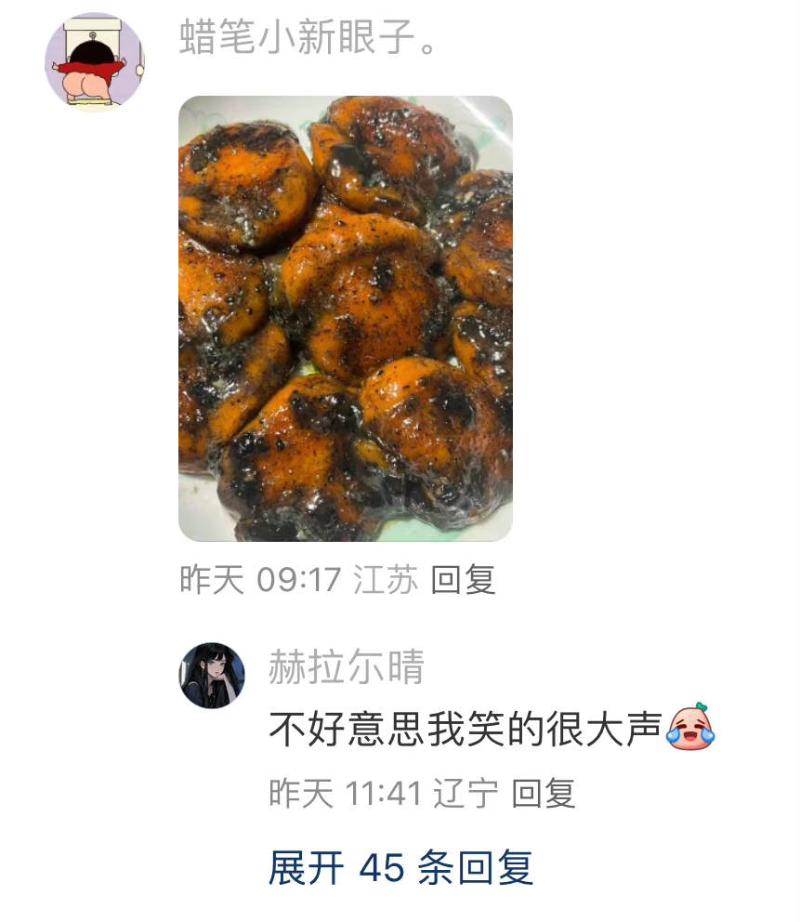Tap the username 赫拉尔晴

(x=346, y=667)
